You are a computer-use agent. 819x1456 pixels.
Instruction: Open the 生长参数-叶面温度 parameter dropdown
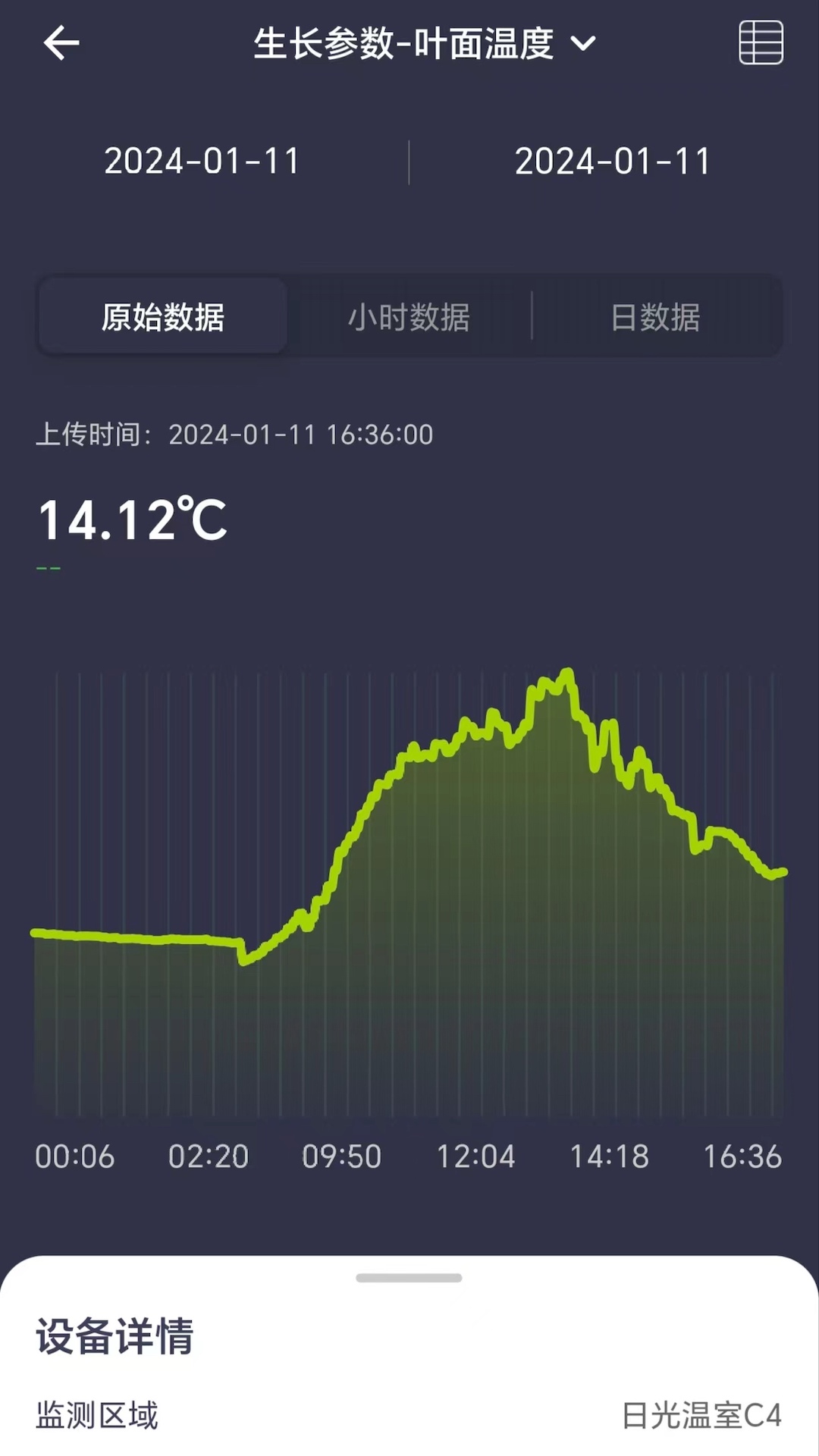425,43
